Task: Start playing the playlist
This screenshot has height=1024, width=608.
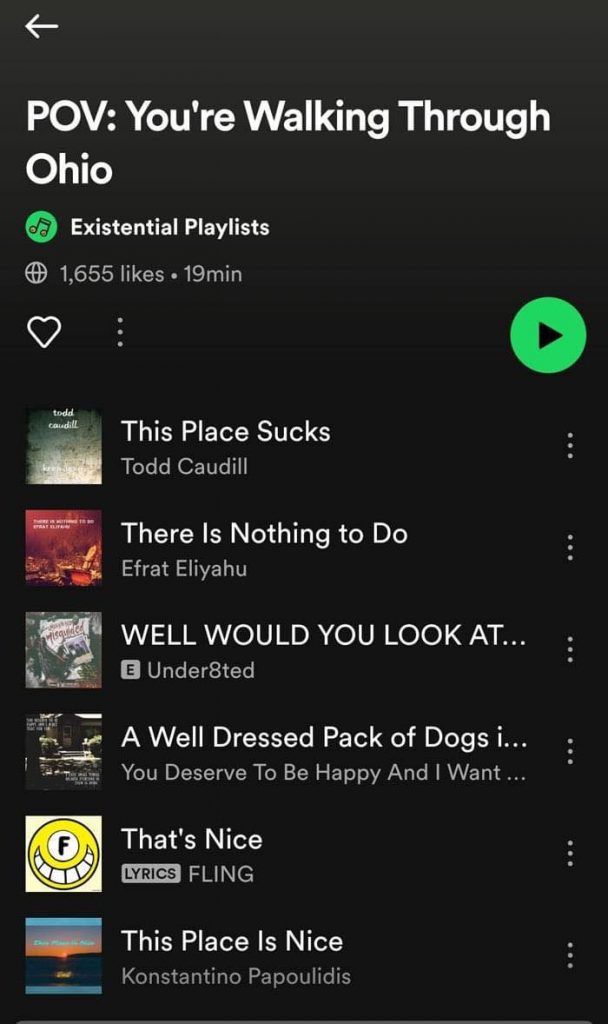Action: point(548,335)
